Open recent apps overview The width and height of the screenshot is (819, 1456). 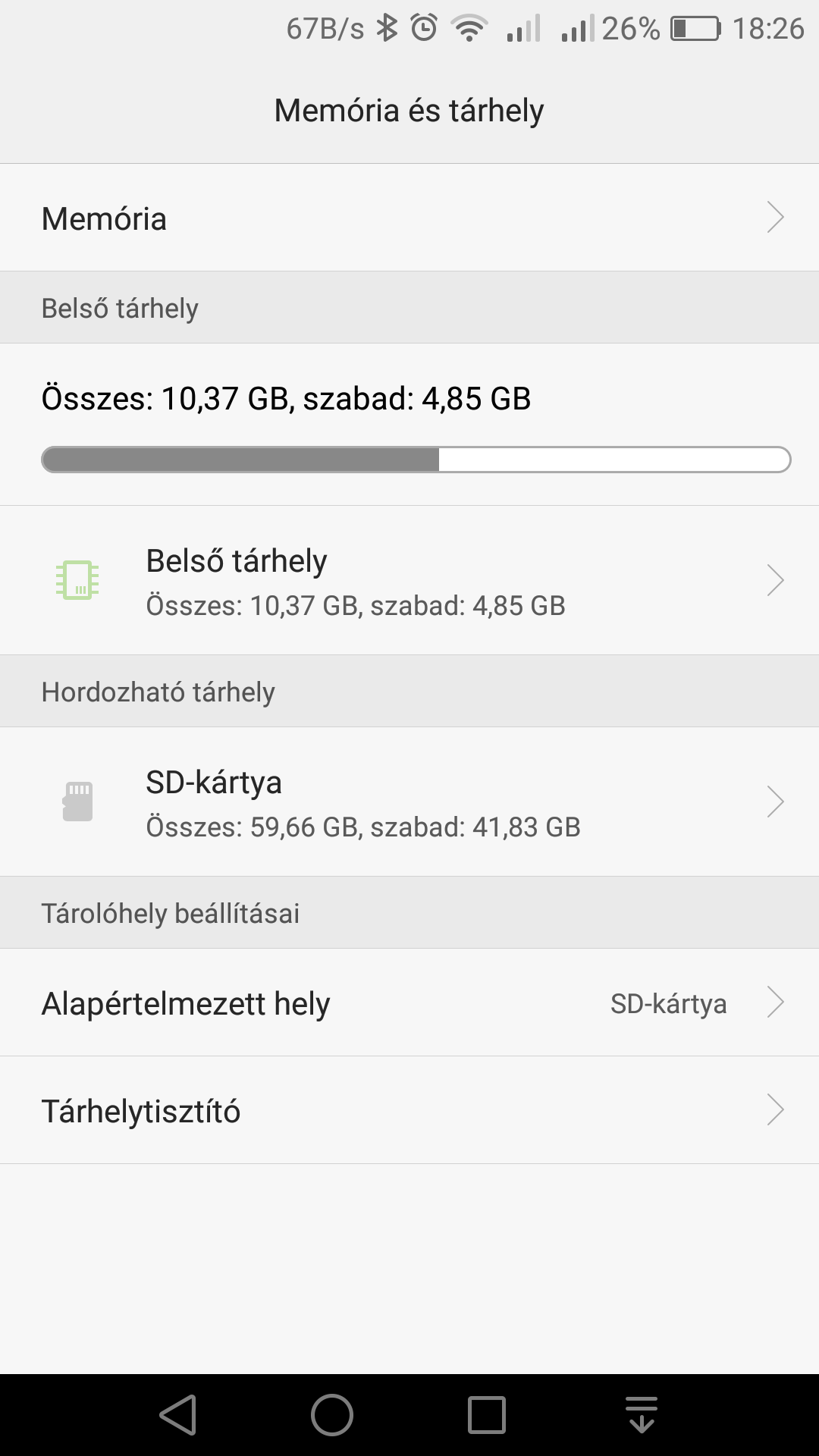tap(486, 1415)
